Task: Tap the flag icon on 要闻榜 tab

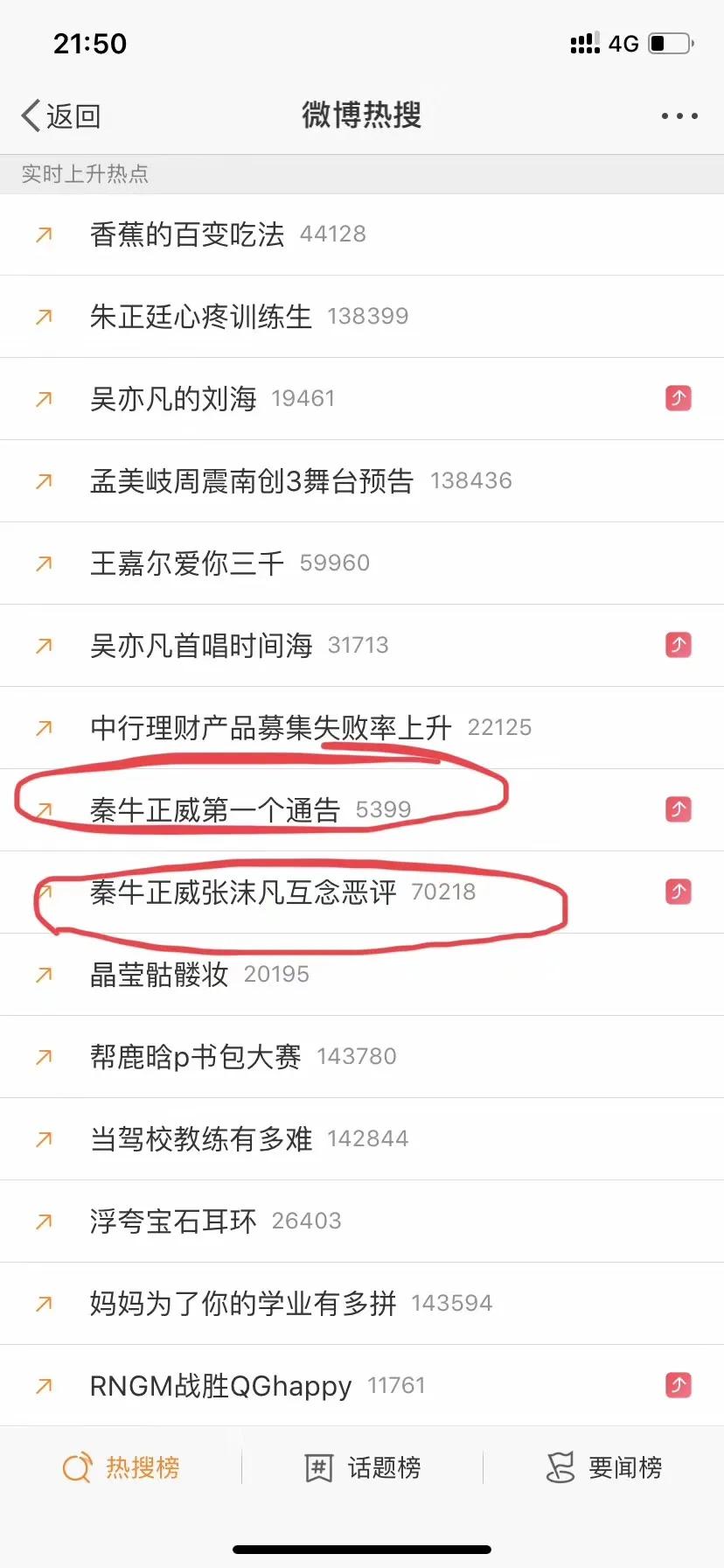Action: click(x=560, y=1466)
